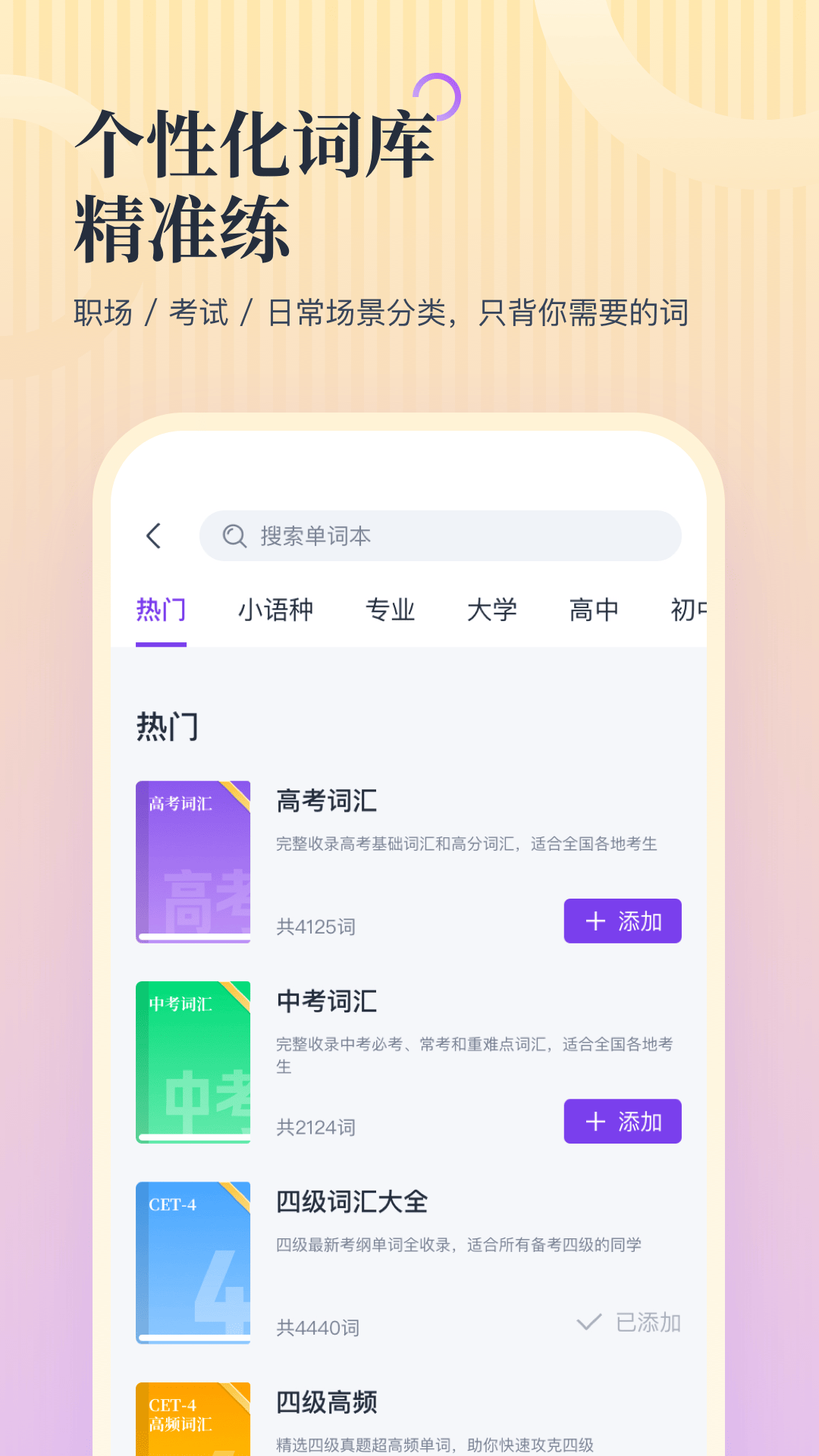
Task: Expand the 专业 category
Action: pyautogui.click(x=391, y=609)
